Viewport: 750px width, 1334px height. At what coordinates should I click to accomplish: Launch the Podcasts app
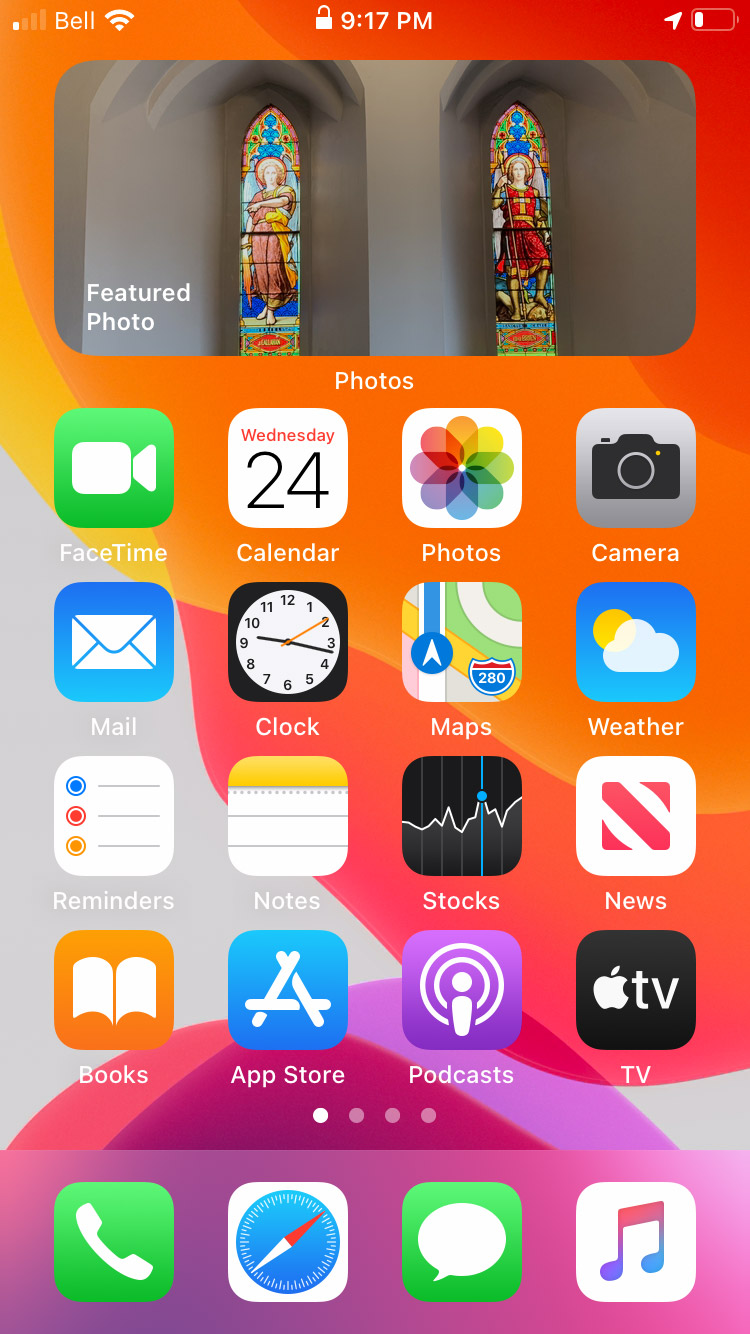[x=462, y=990]
